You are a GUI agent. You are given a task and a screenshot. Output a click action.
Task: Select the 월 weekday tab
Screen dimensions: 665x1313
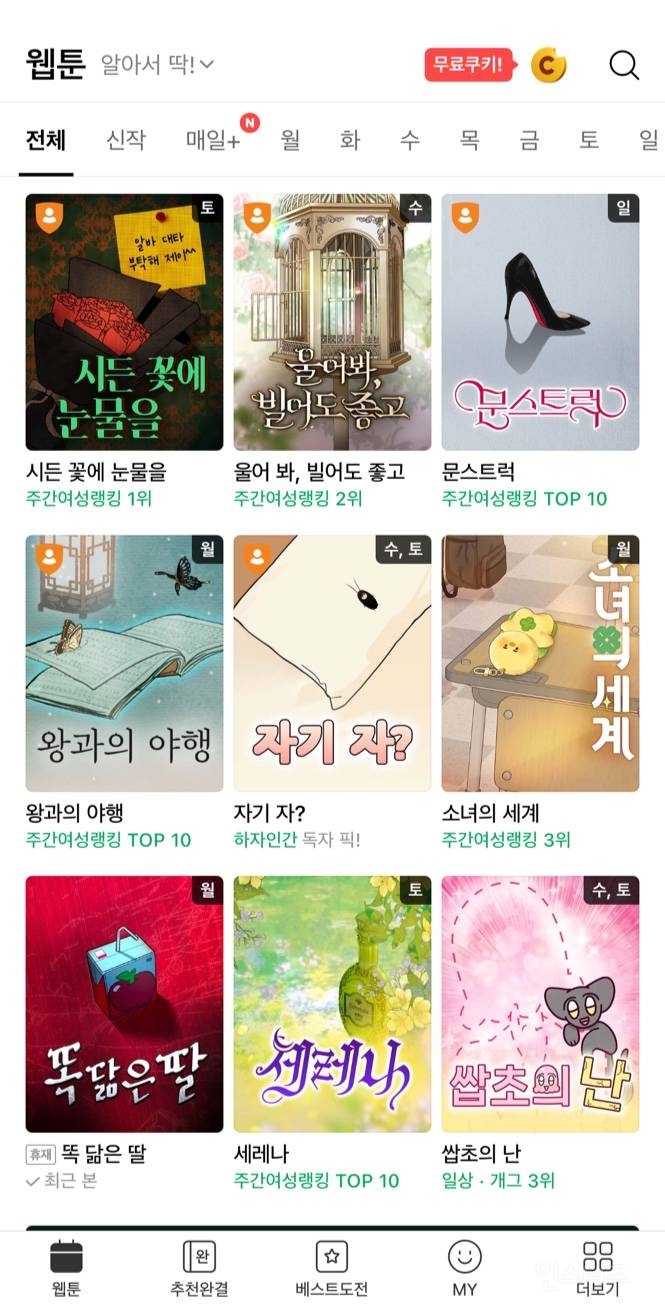[x=290, y=140]
